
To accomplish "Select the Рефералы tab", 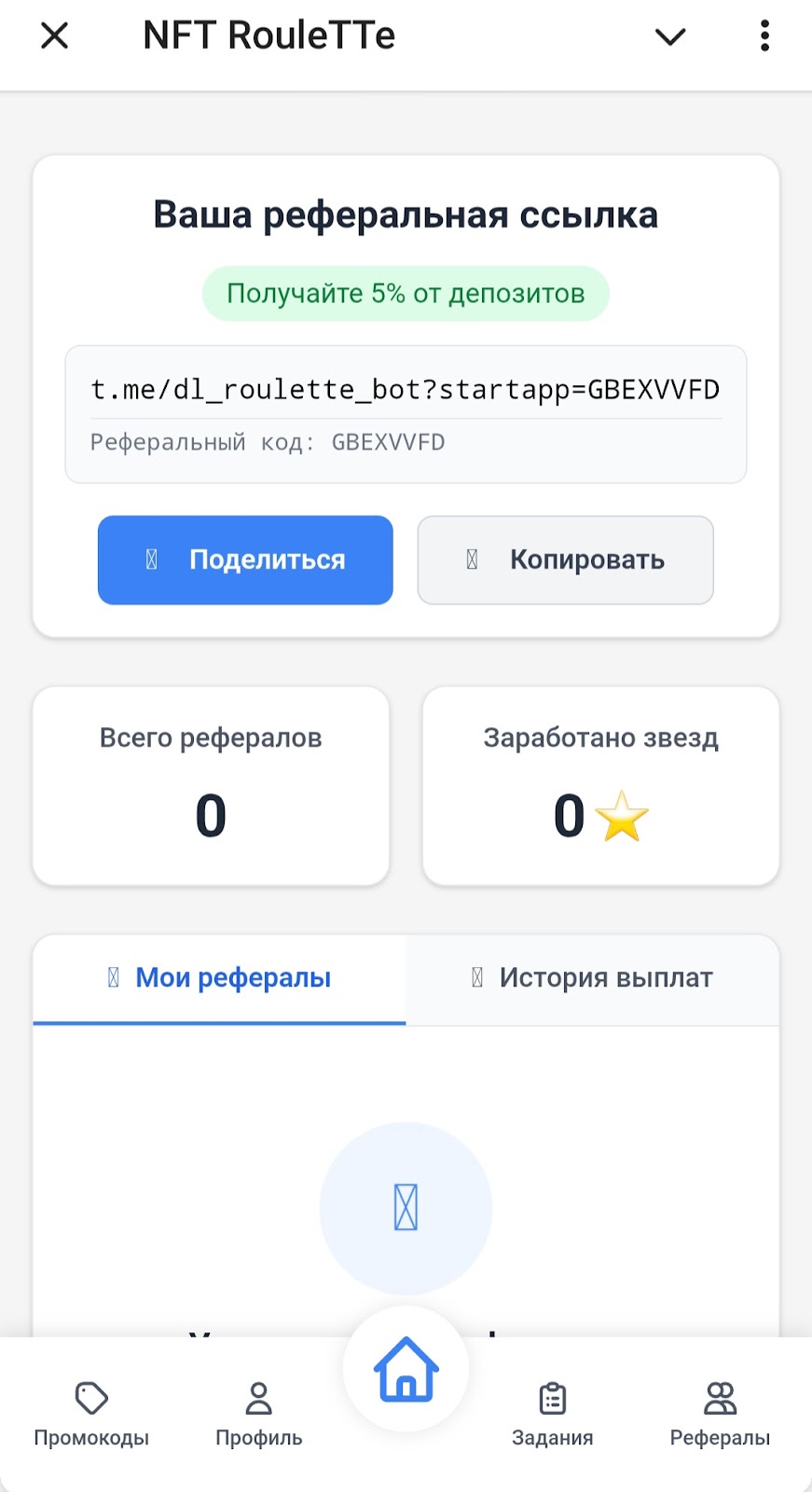I will tap(720, 1413).
